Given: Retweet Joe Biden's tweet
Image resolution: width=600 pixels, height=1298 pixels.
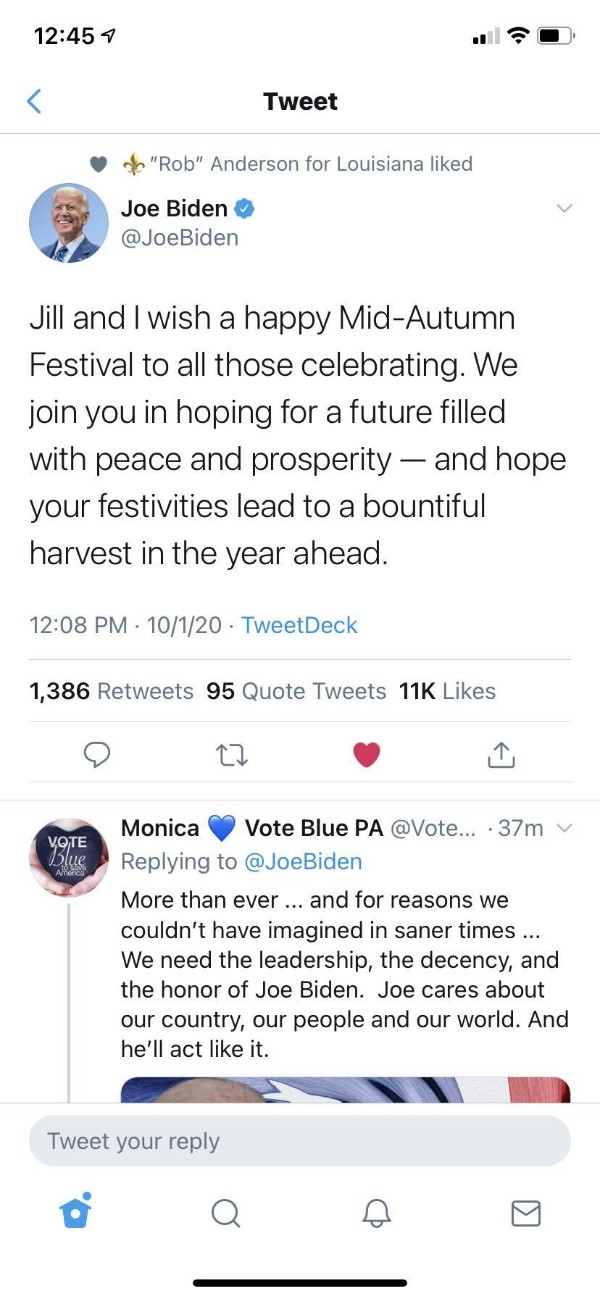Looking at the screenshot, I should pyautogui.click(x=233, y=755).
